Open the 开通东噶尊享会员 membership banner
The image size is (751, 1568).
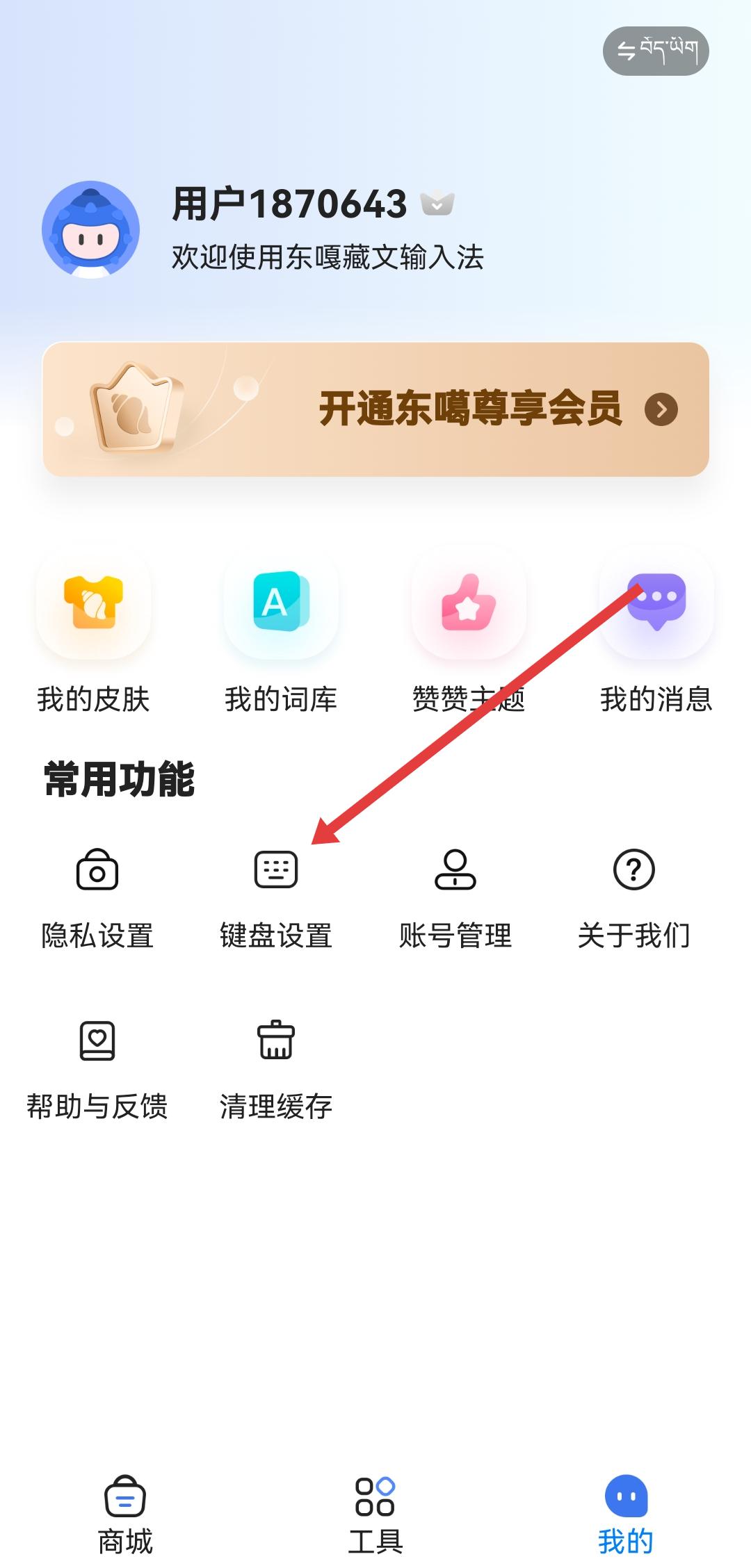(x=375, y=409)
